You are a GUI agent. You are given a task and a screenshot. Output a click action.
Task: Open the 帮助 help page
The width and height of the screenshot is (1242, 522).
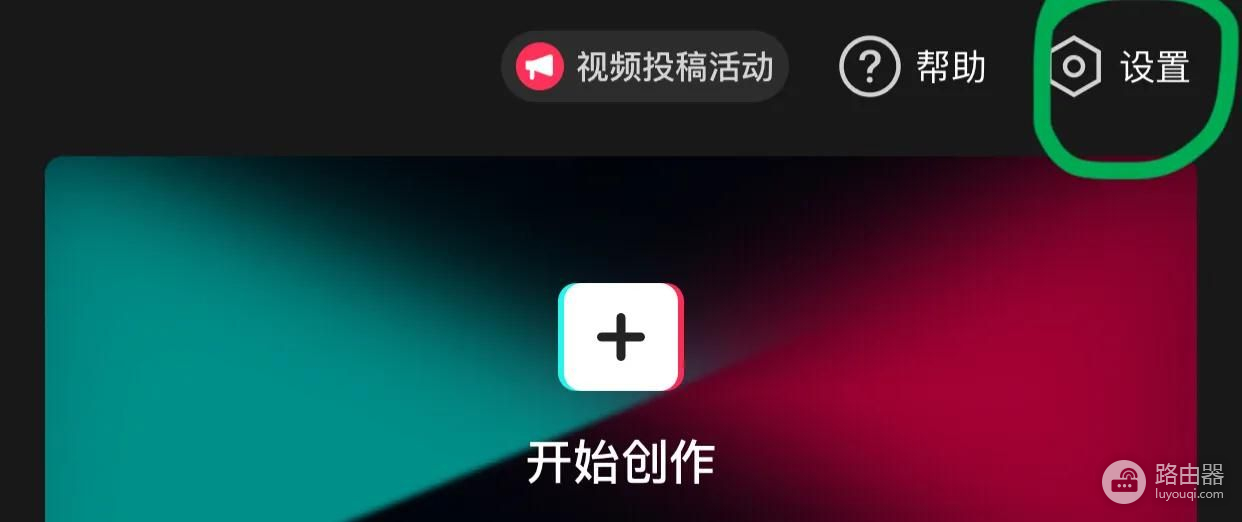tap(912, 67)
